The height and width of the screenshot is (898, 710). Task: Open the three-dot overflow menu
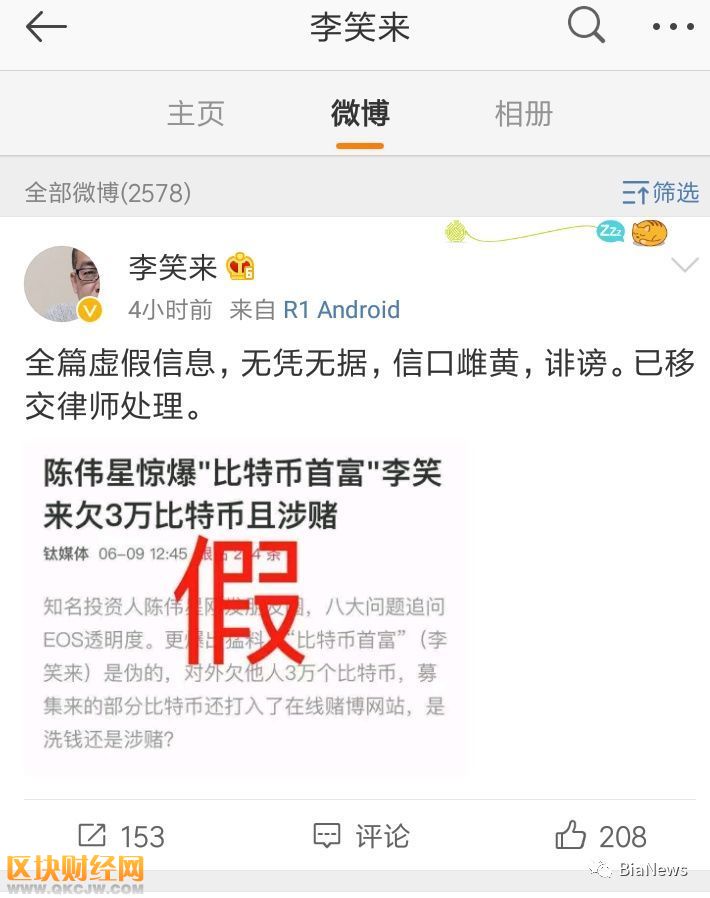click(672, 28)
